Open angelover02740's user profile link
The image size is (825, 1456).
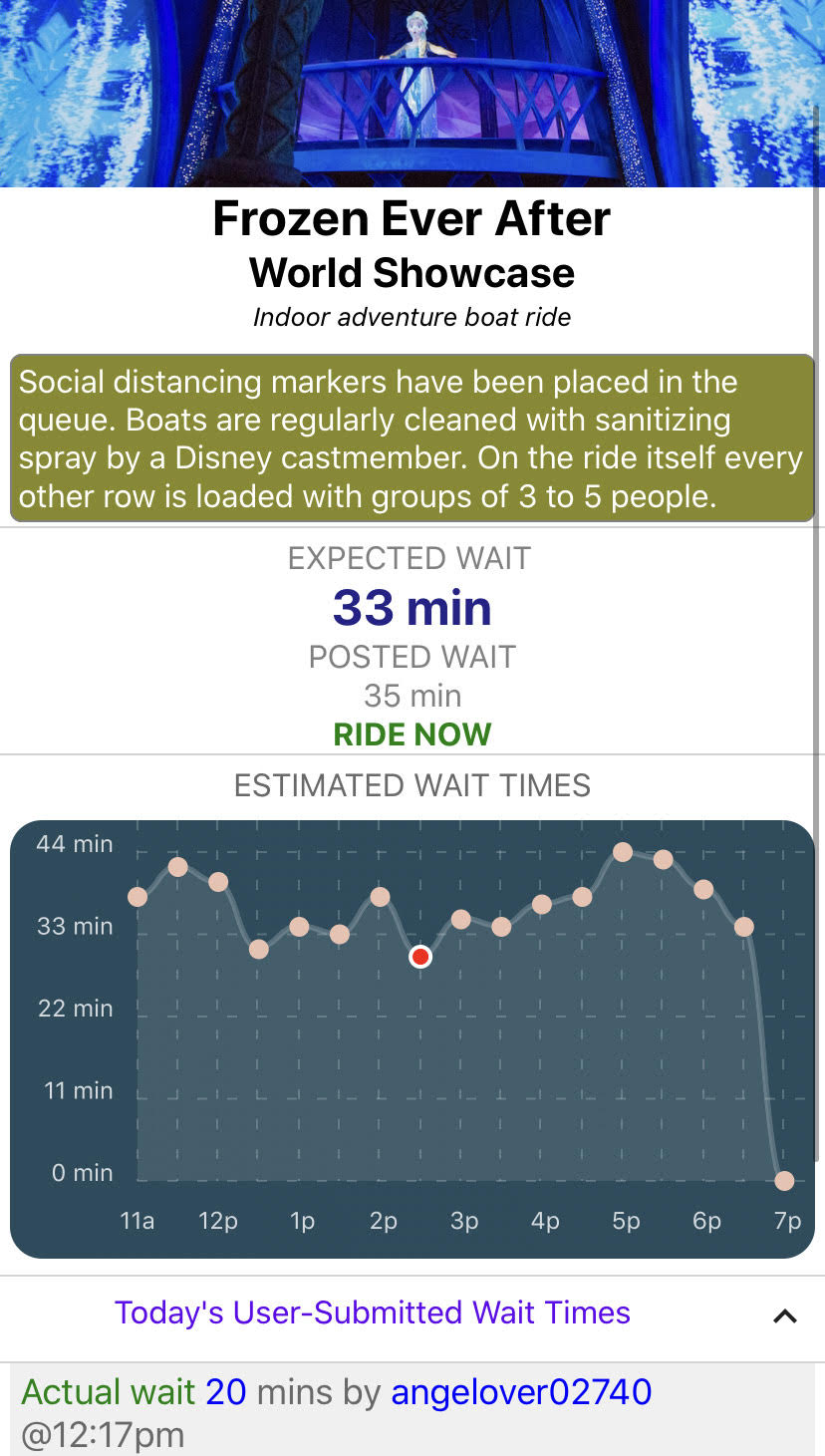click(x=521, y=1391)
